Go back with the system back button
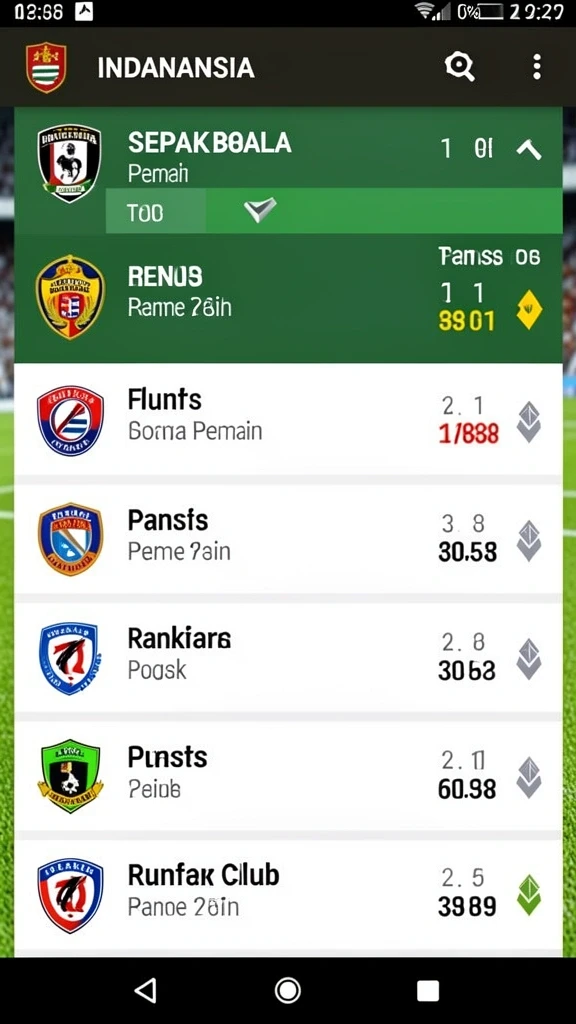Viewport: 576px width, 1024px height. 145,991
